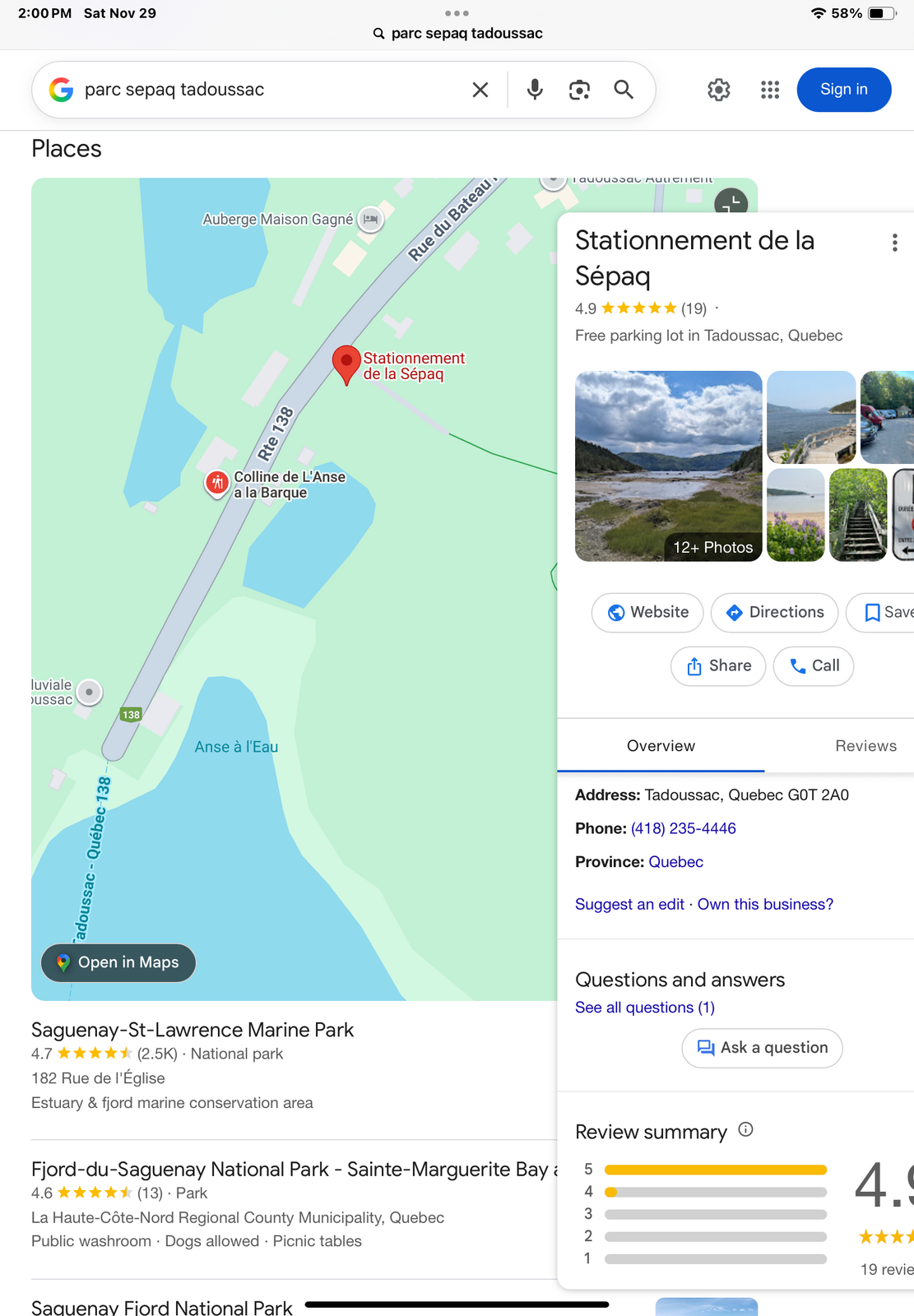The image size is (914, 1316).
Task: Ask a question about this place
Action: [762, 1048]
